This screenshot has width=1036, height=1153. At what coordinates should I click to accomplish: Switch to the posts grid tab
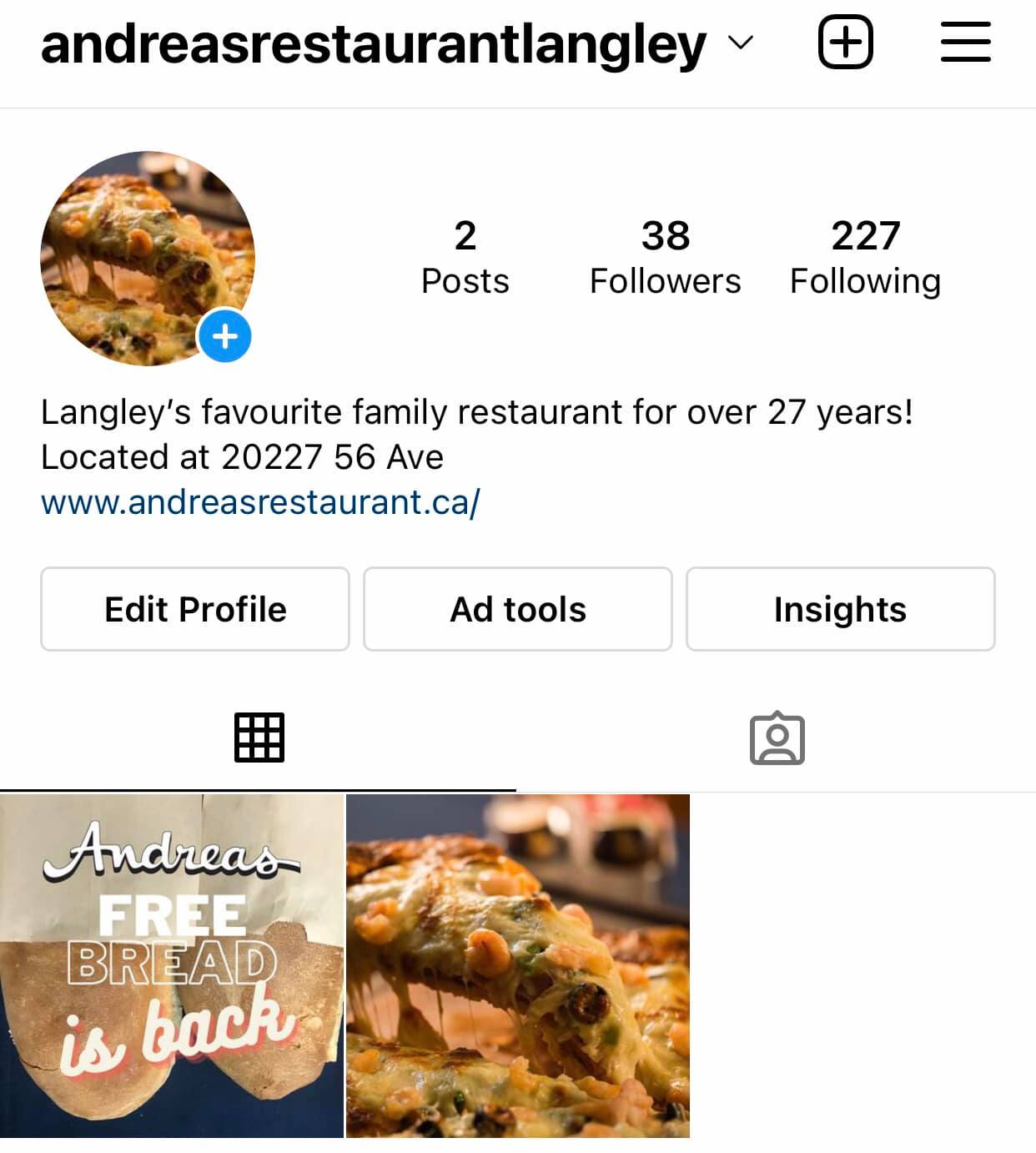259,738
